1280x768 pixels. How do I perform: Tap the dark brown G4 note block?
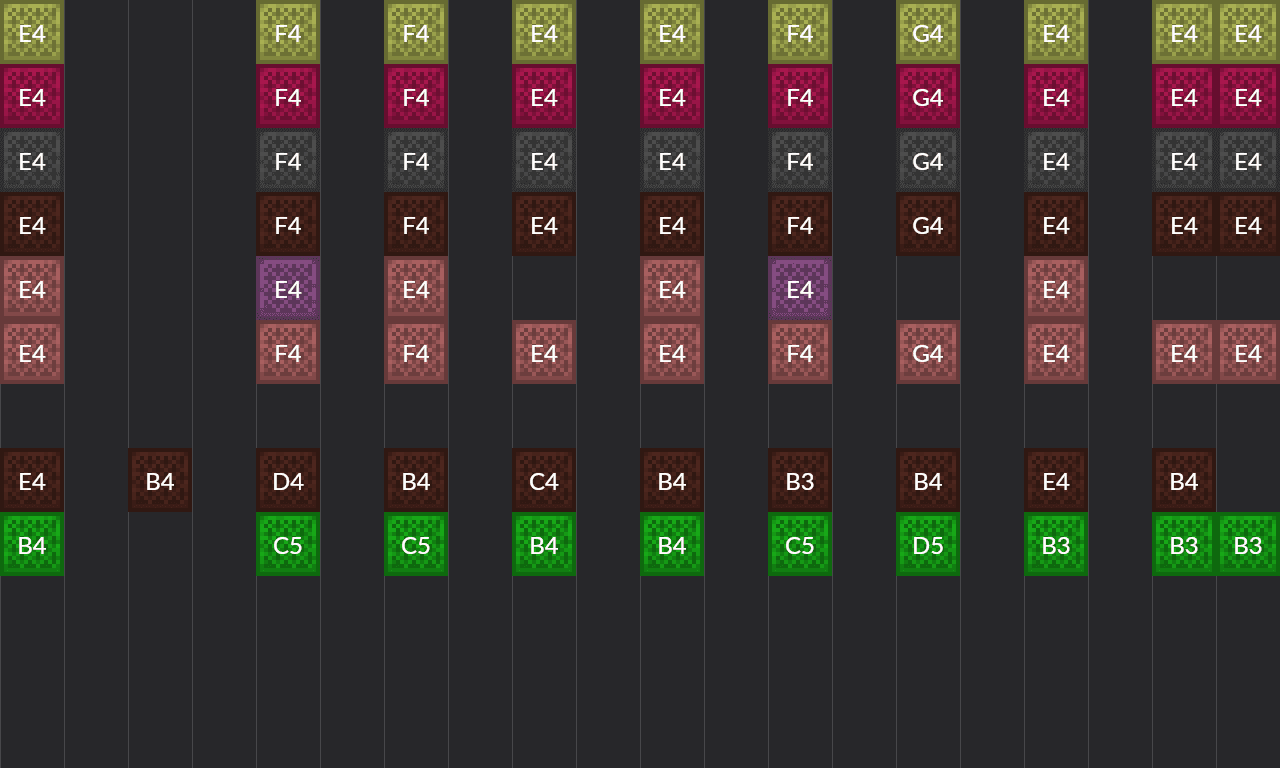coord(928,225)
